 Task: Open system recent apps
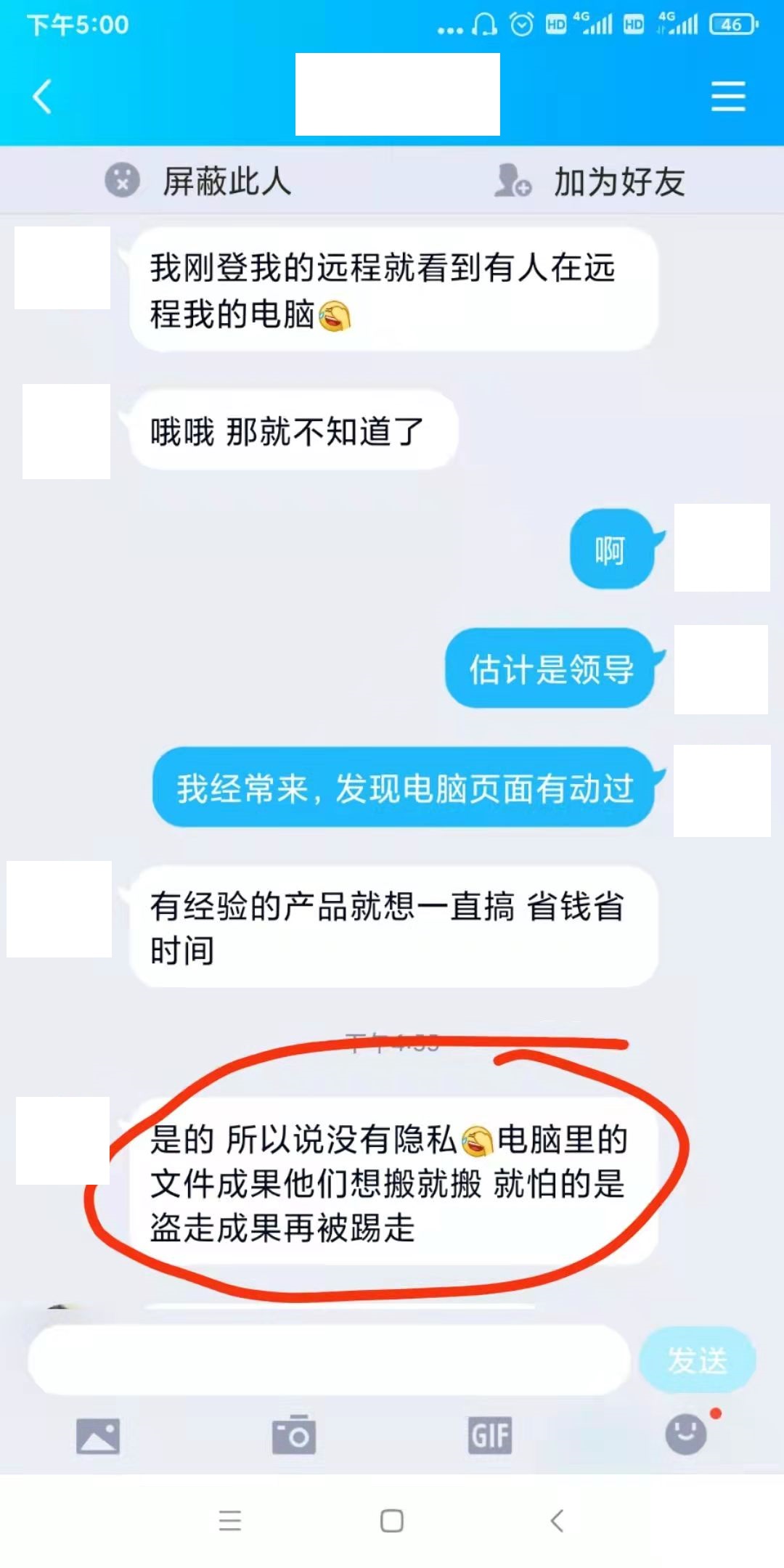229,1521
